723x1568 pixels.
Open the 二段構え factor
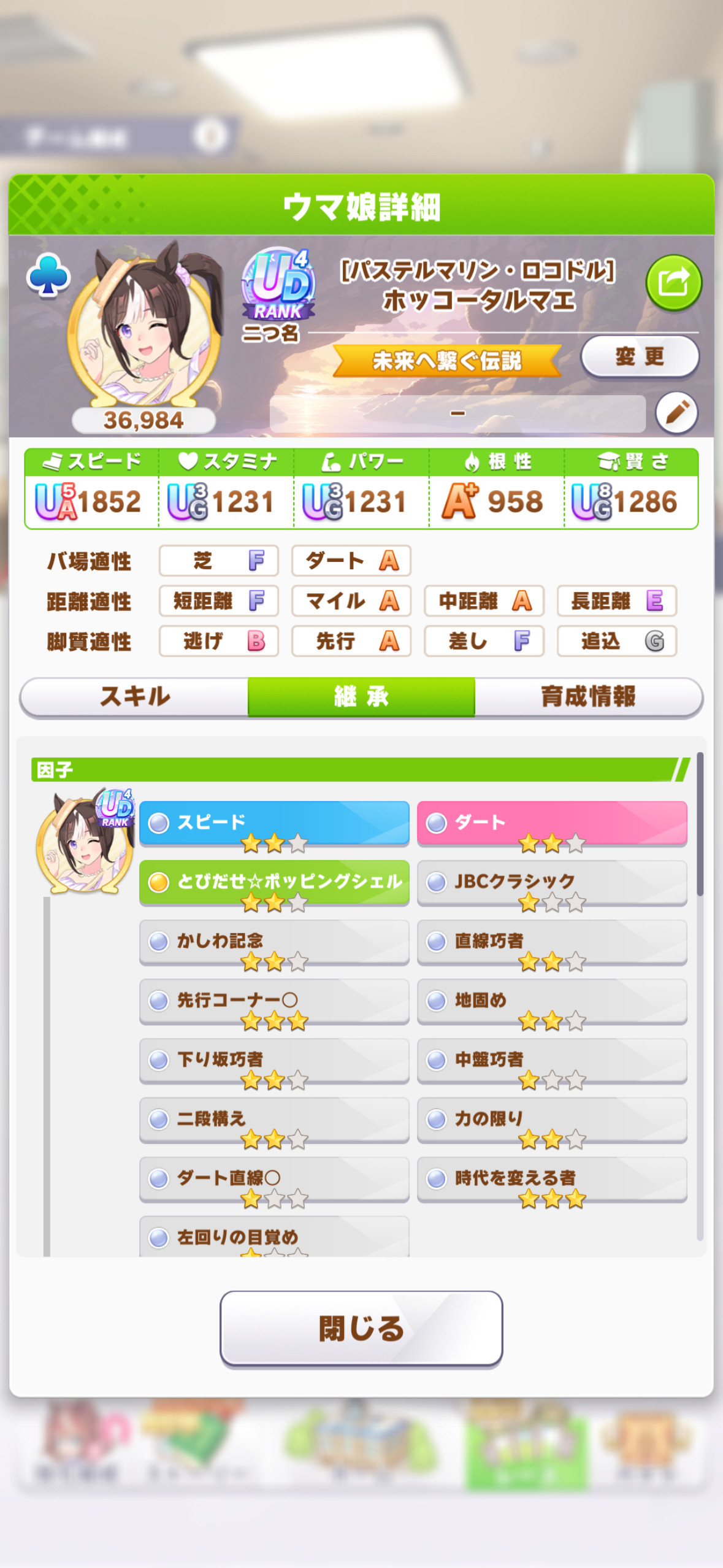[274, 1120]
